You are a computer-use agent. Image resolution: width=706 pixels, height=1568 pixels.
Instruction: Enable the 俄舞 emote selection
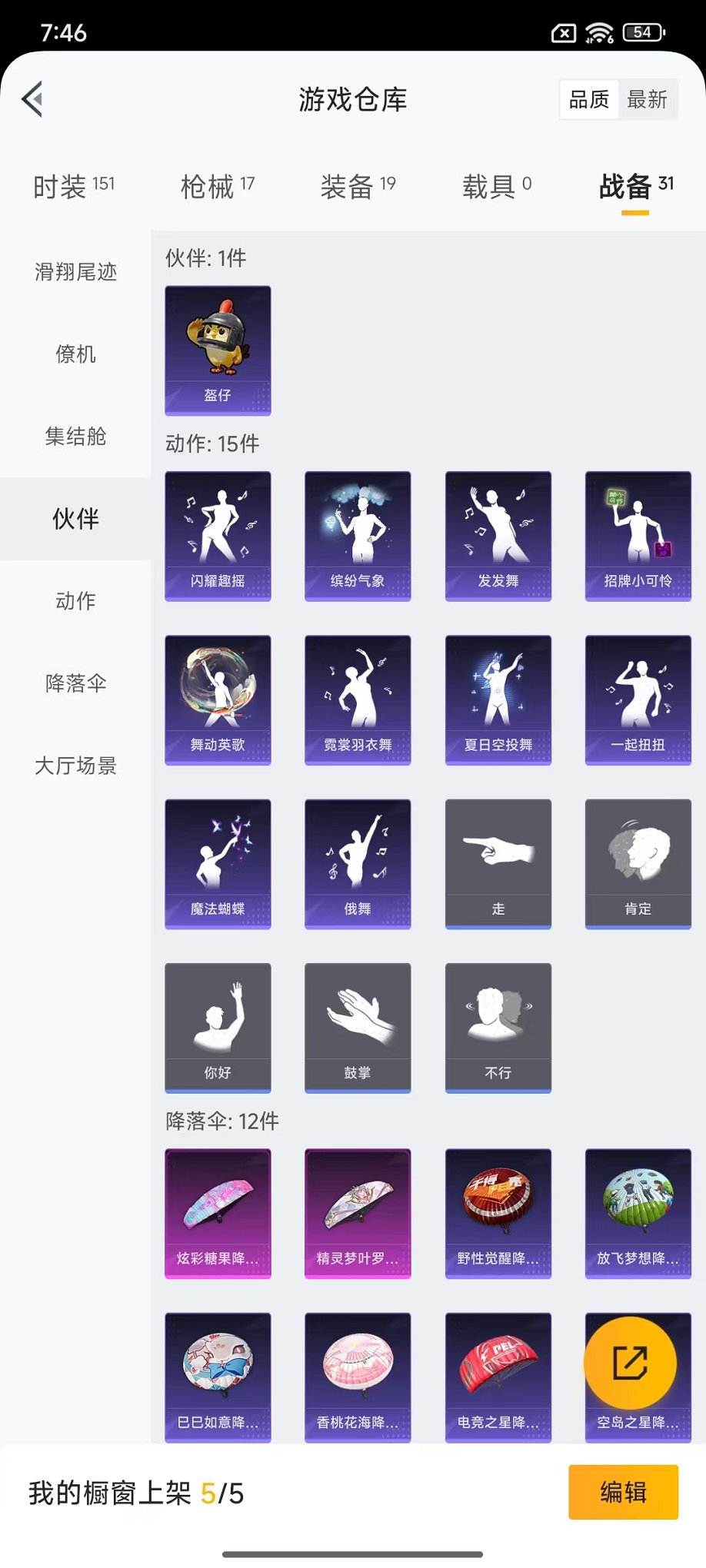pos(358,862)
